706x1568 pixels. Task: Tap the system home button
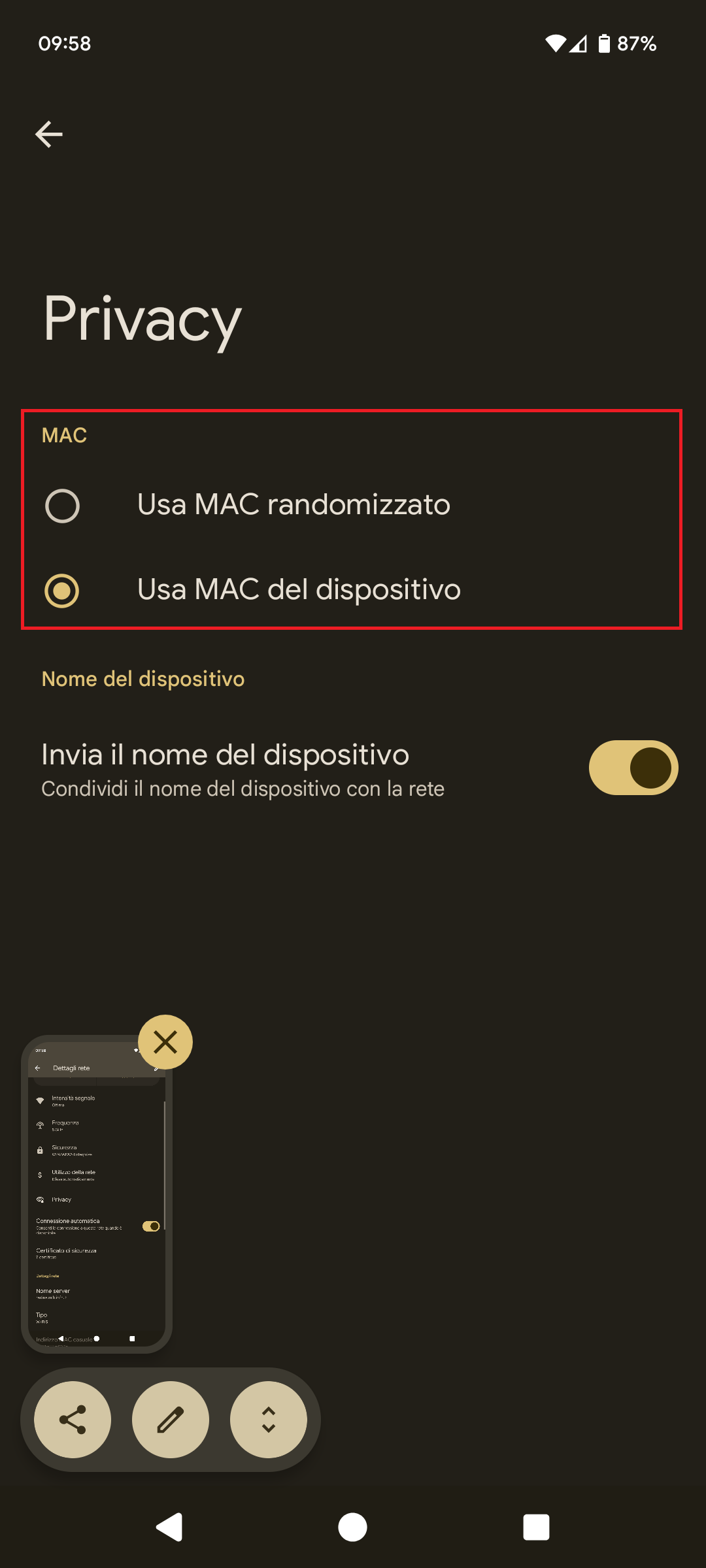coord(352,1527)
